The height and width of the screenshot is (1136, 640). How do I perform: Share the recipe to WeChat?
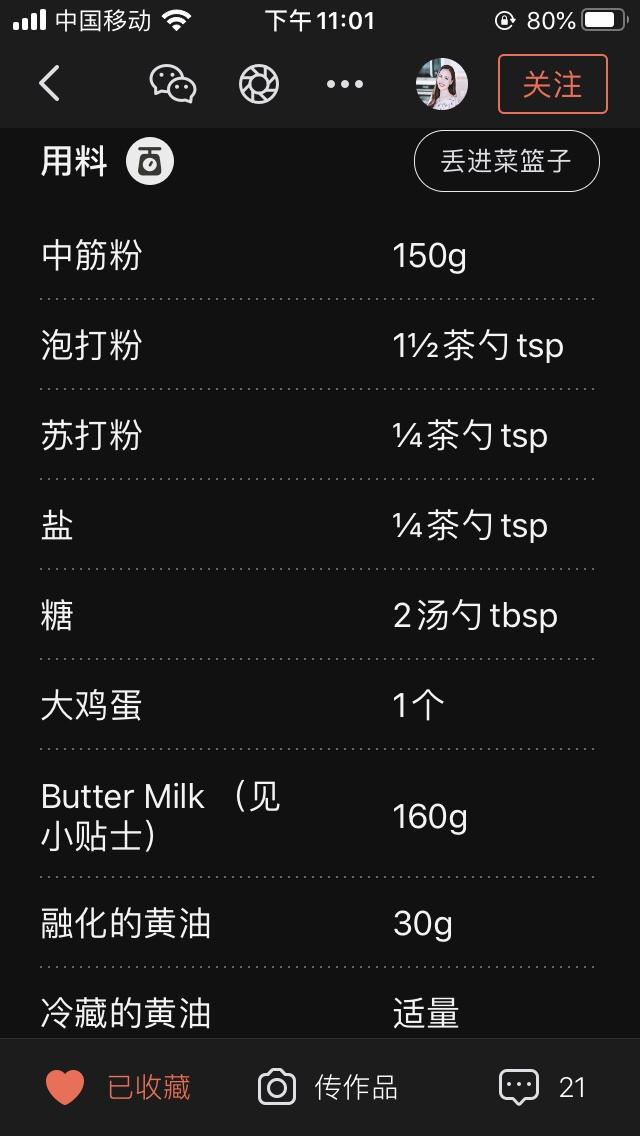coord(173,84)
